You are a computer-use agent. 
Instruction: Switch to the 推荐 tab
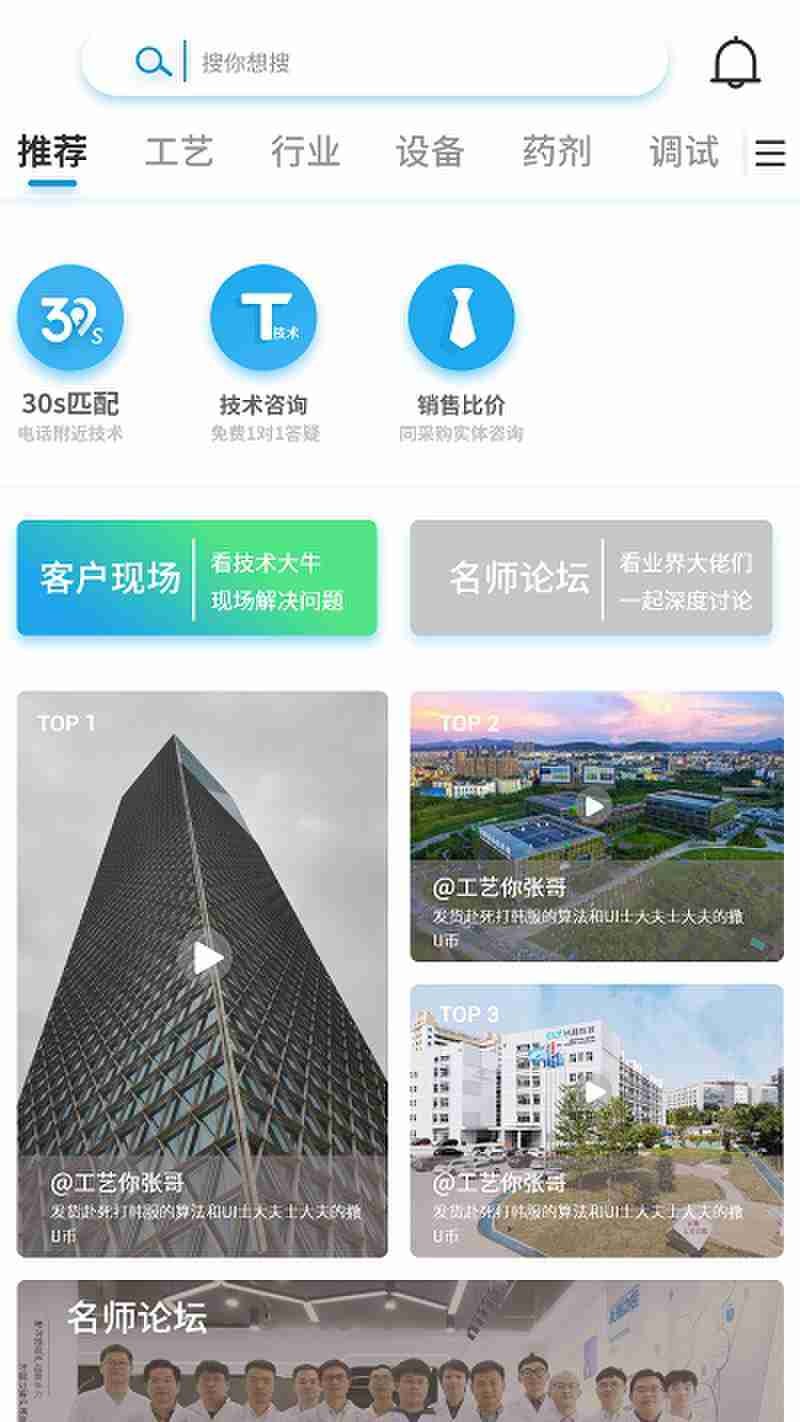52,152
